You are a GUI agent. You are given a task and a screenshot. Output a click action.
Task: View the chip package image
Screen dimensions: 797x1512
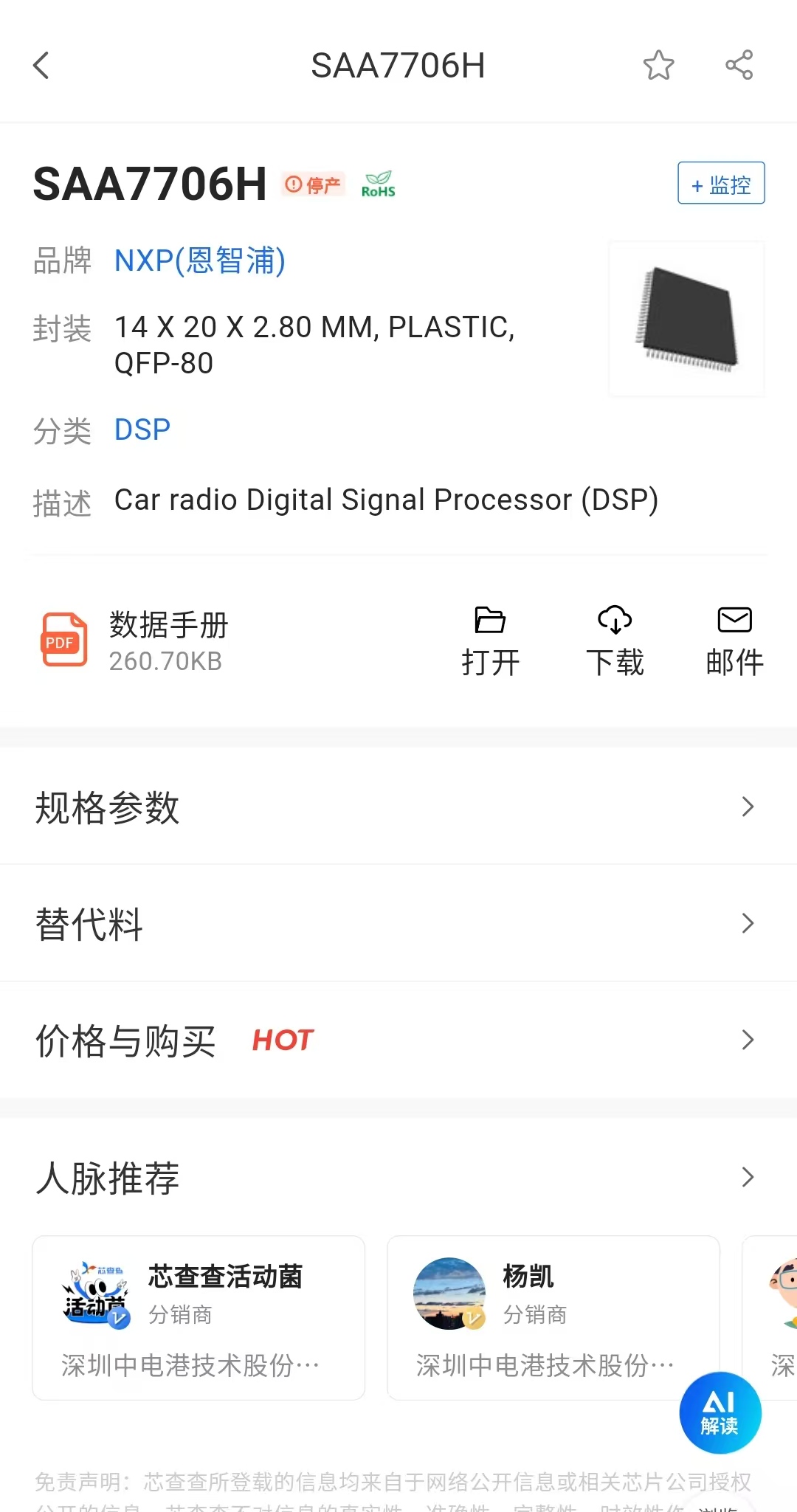686,319
